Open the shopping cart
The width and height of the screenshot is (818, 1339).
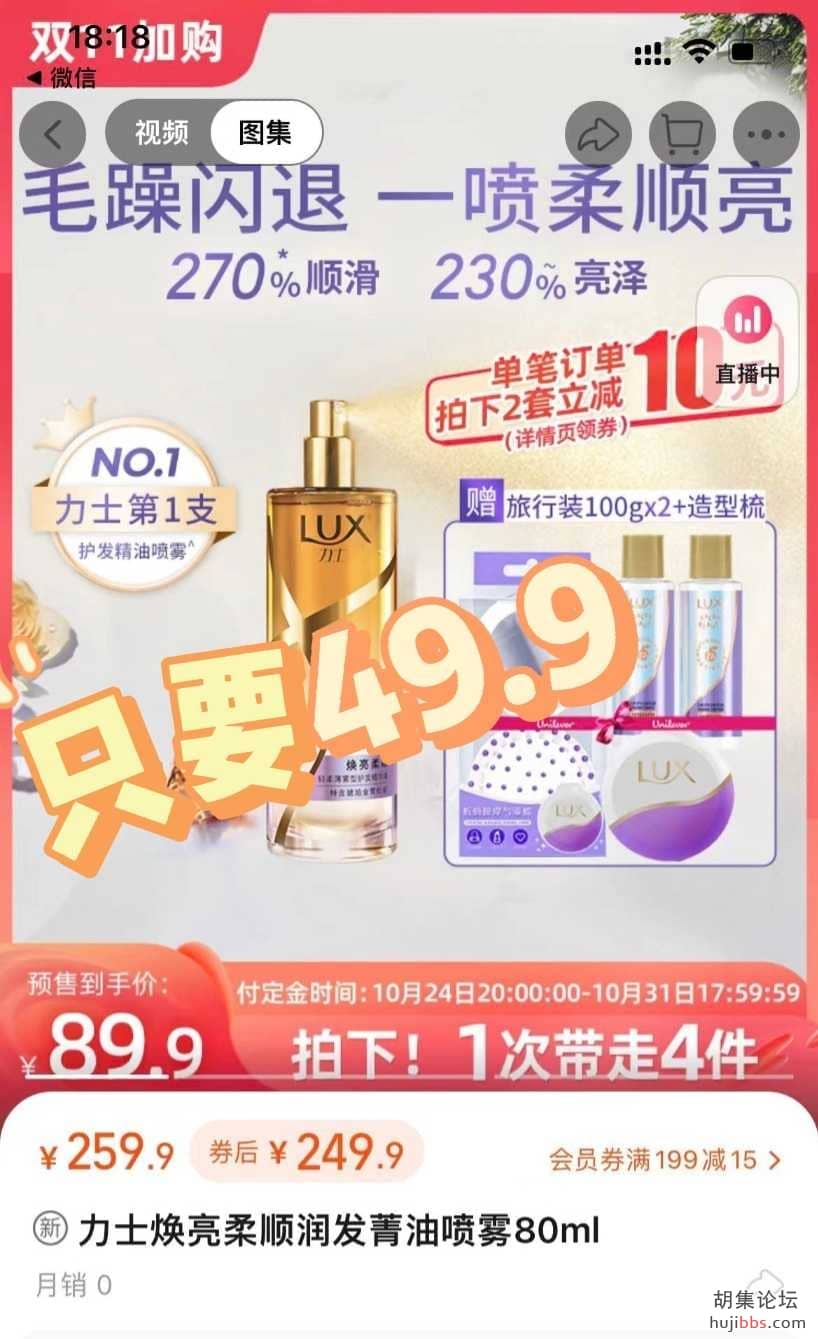(x=682, y=134)
